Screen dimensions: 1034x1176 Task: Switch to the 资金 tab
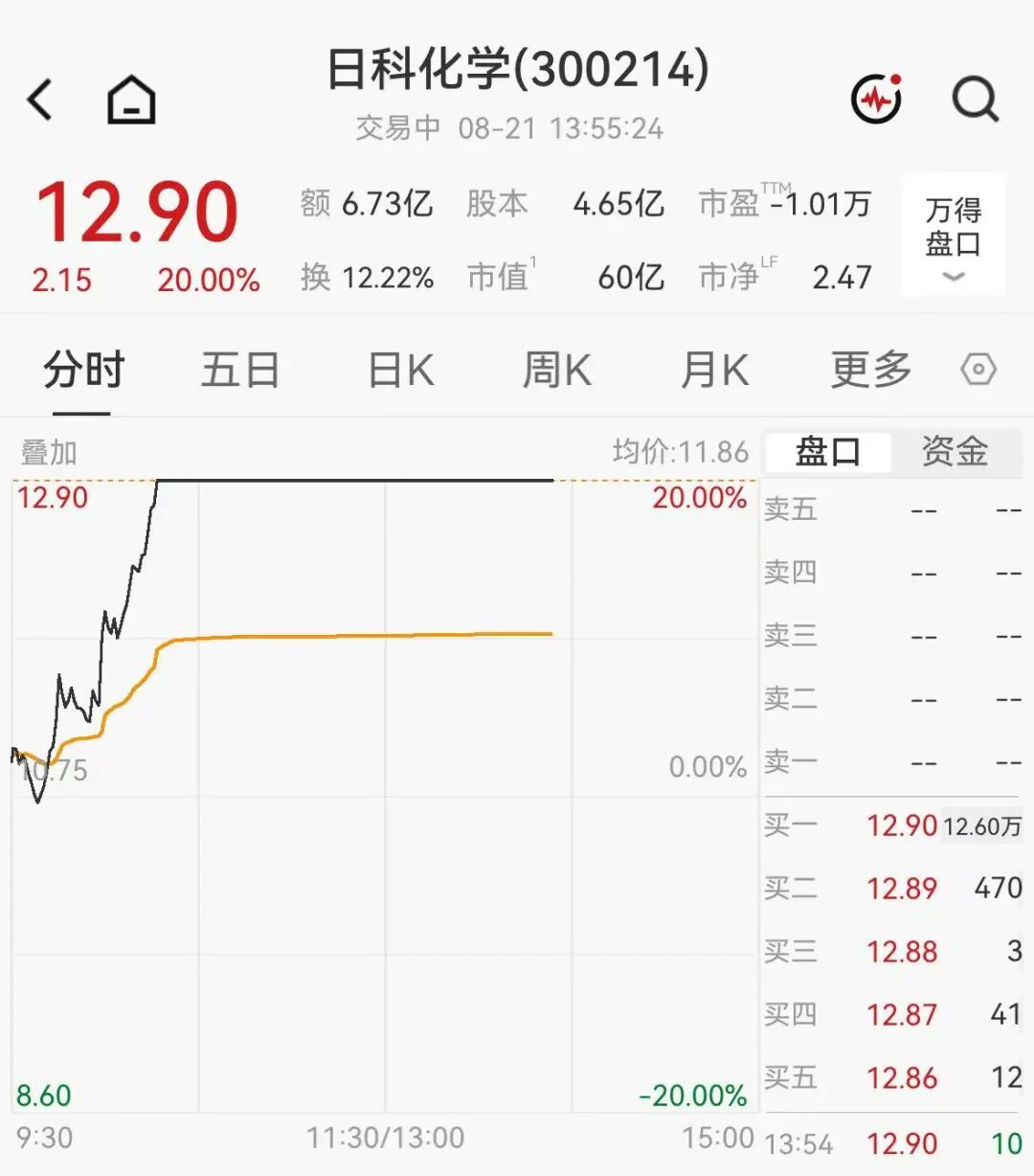pos(955,451)
